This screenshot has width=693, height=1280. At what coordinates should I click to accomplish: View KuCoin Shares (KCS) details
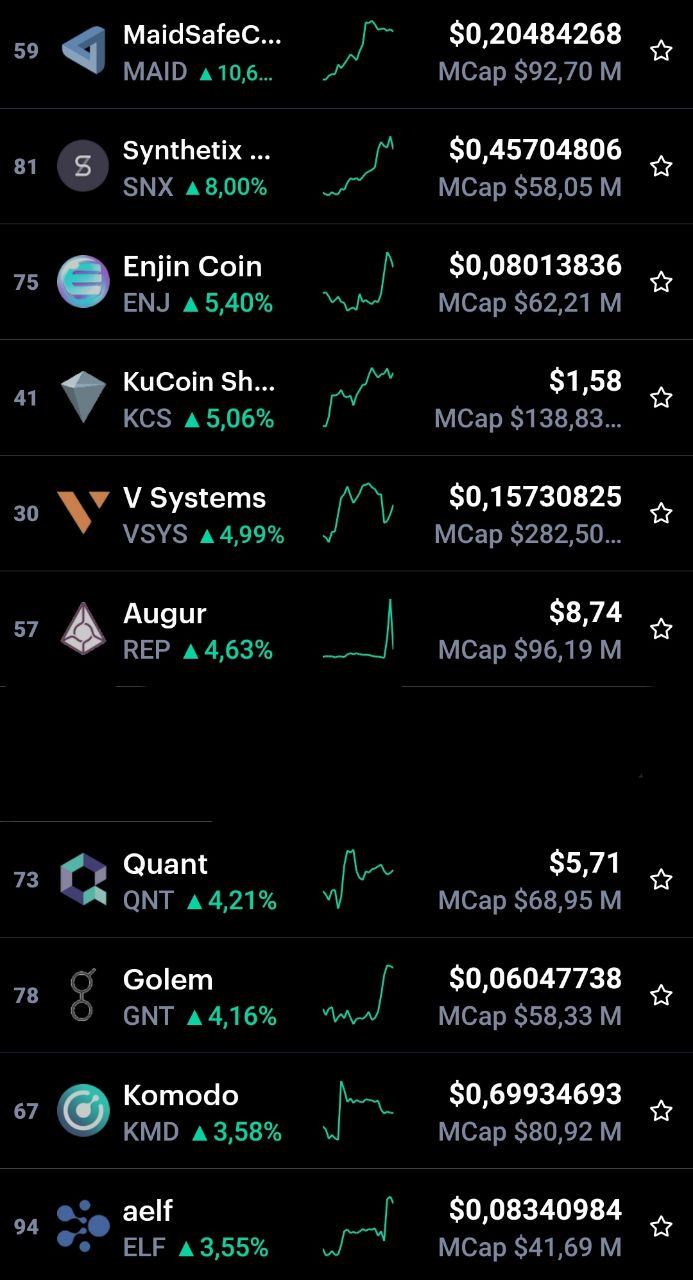pos(346,398)
